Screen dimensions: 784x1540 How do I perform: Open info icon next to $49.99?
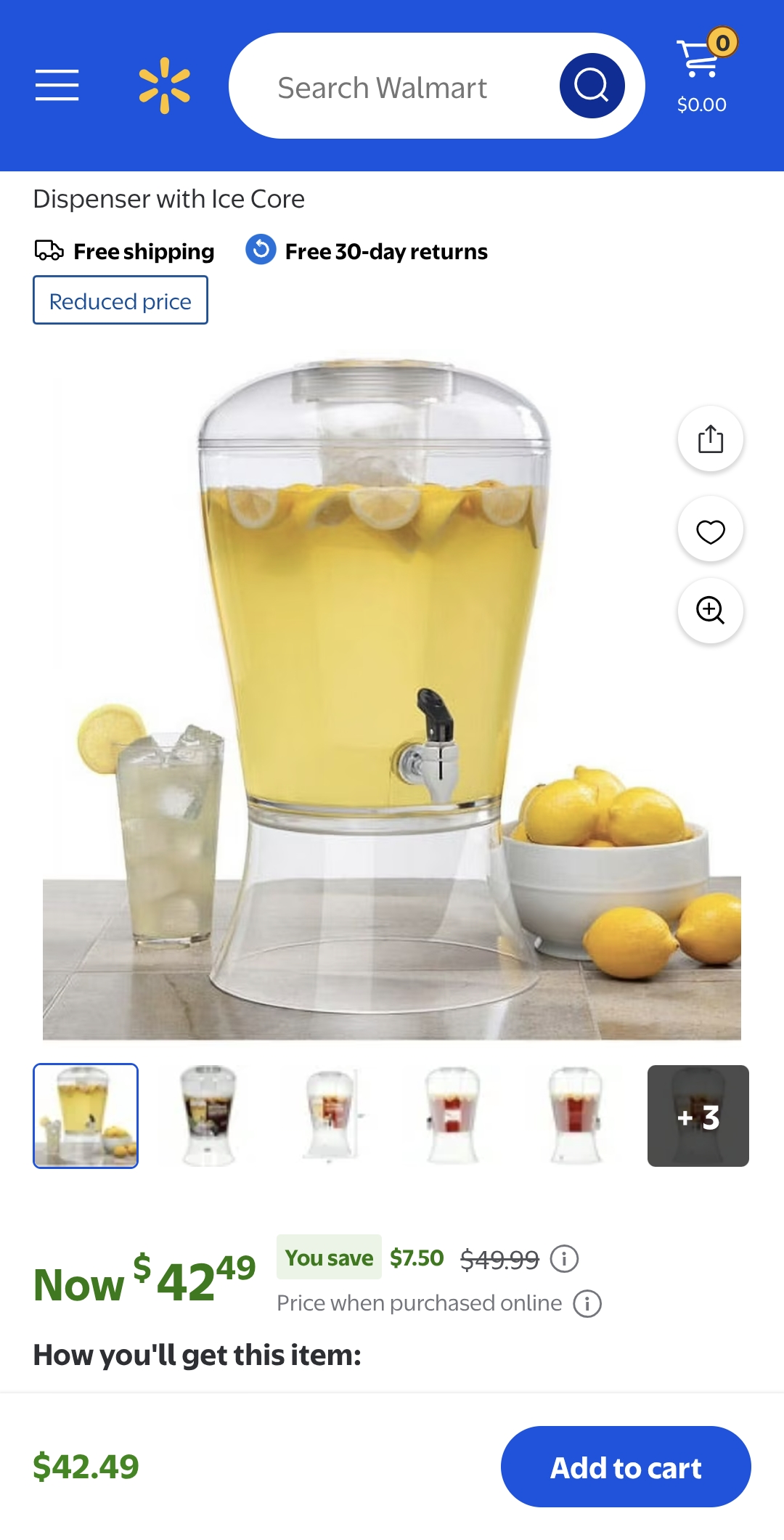[x=564, y=1258]
